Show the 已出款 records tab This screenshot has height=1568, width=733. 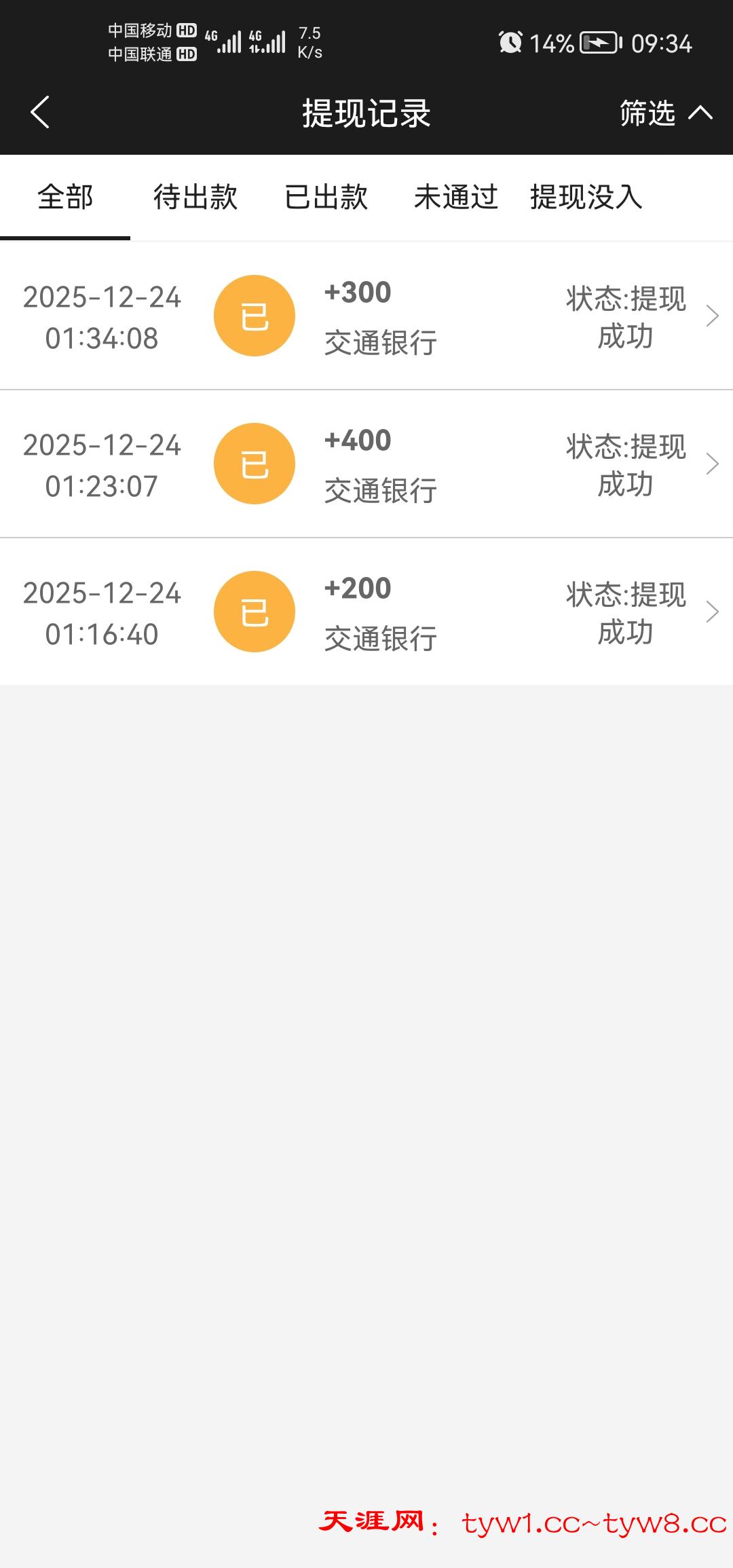coord(326,198)
